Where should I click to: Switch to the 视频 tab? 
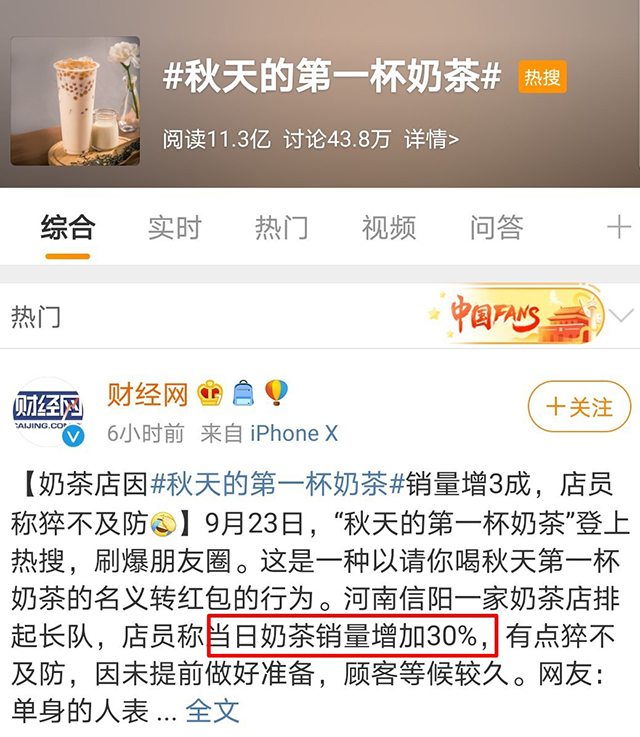click(x=388, y=227)
